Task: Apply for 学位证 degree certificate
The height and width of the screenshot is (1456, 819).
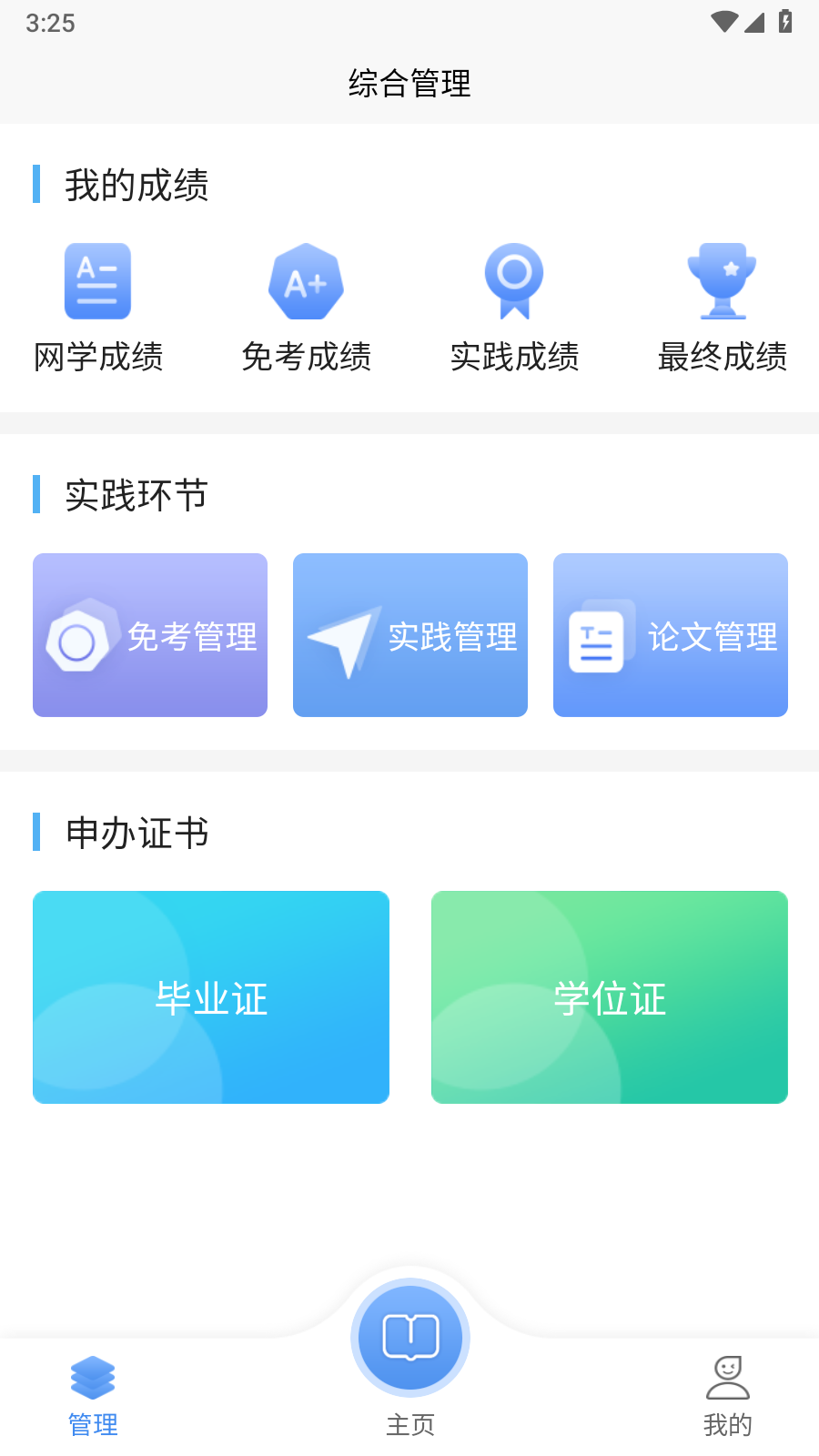Action: tap(610, 997)
